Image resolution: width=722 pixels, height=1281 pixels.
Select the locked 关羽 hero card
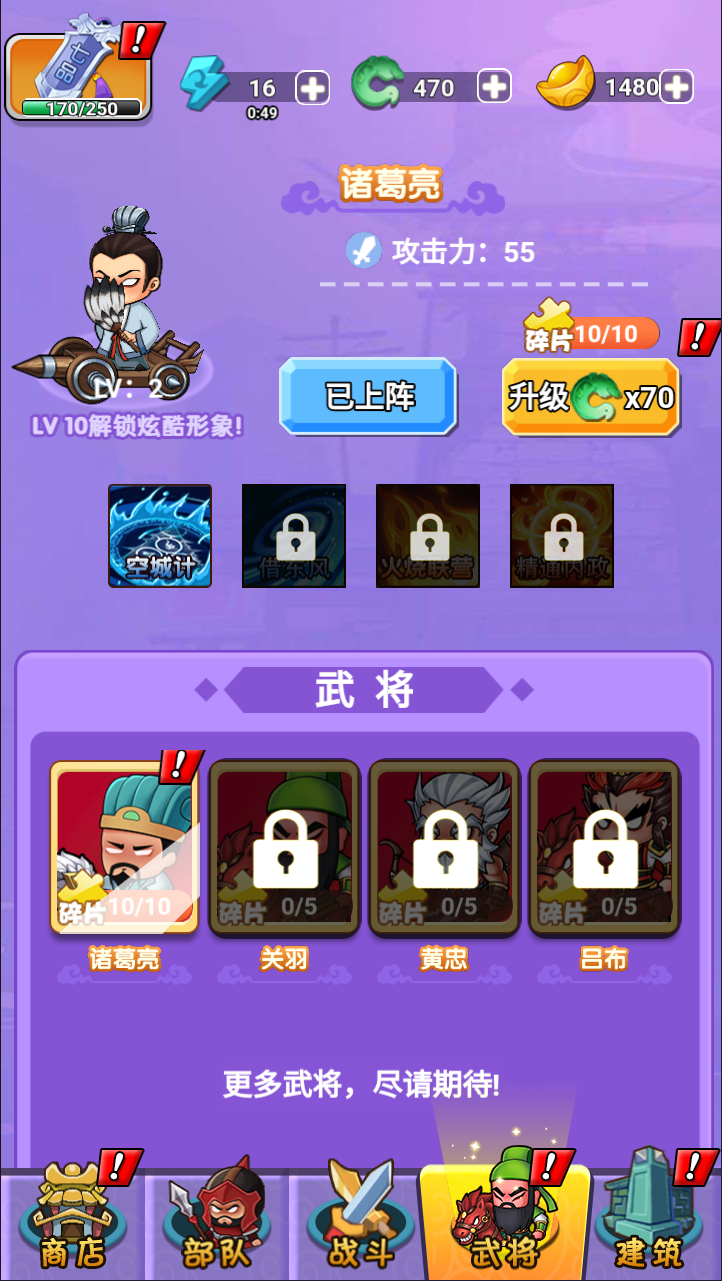(x=284, y=848)
